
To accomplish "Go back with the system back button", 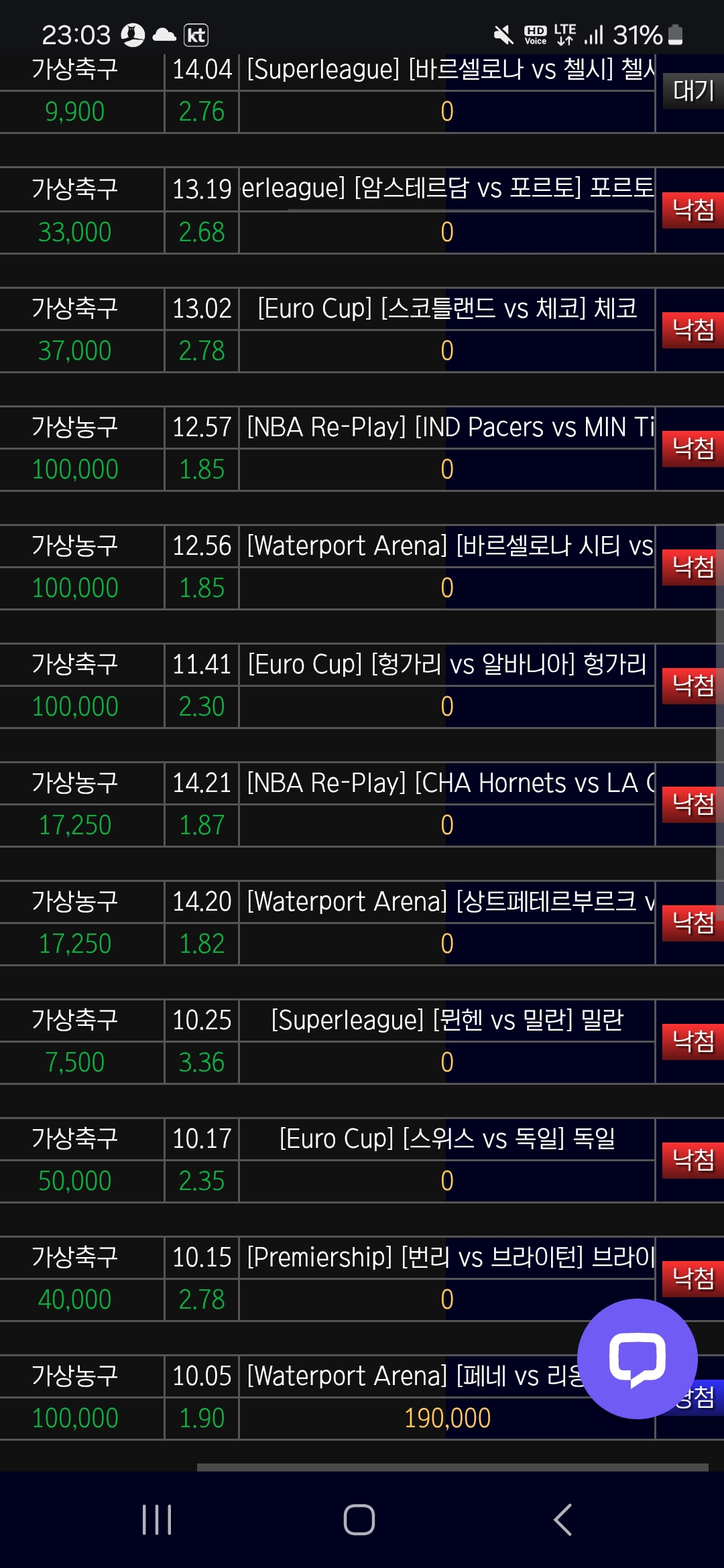I will click(x=563, y=1520).
